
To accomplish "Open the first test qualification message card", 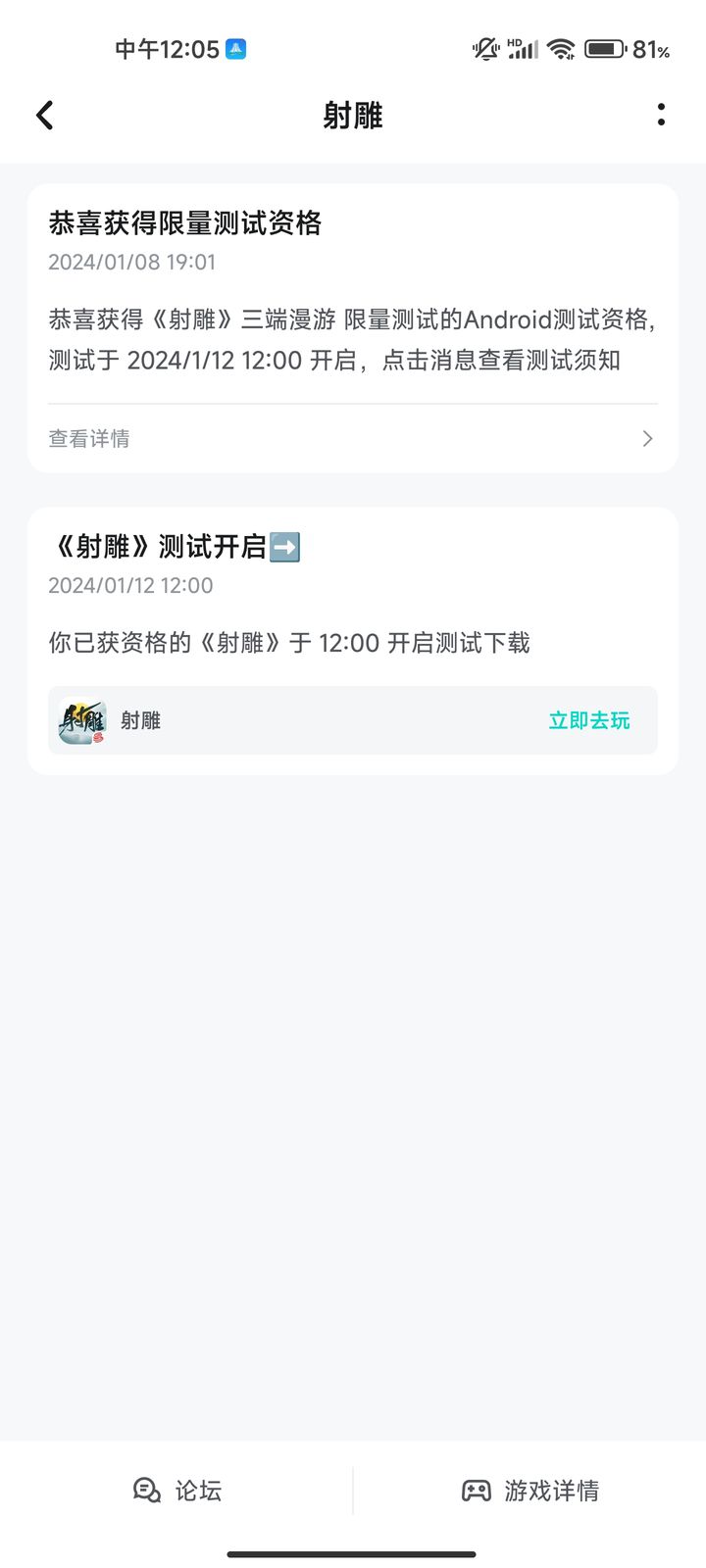I will (353, 323).
